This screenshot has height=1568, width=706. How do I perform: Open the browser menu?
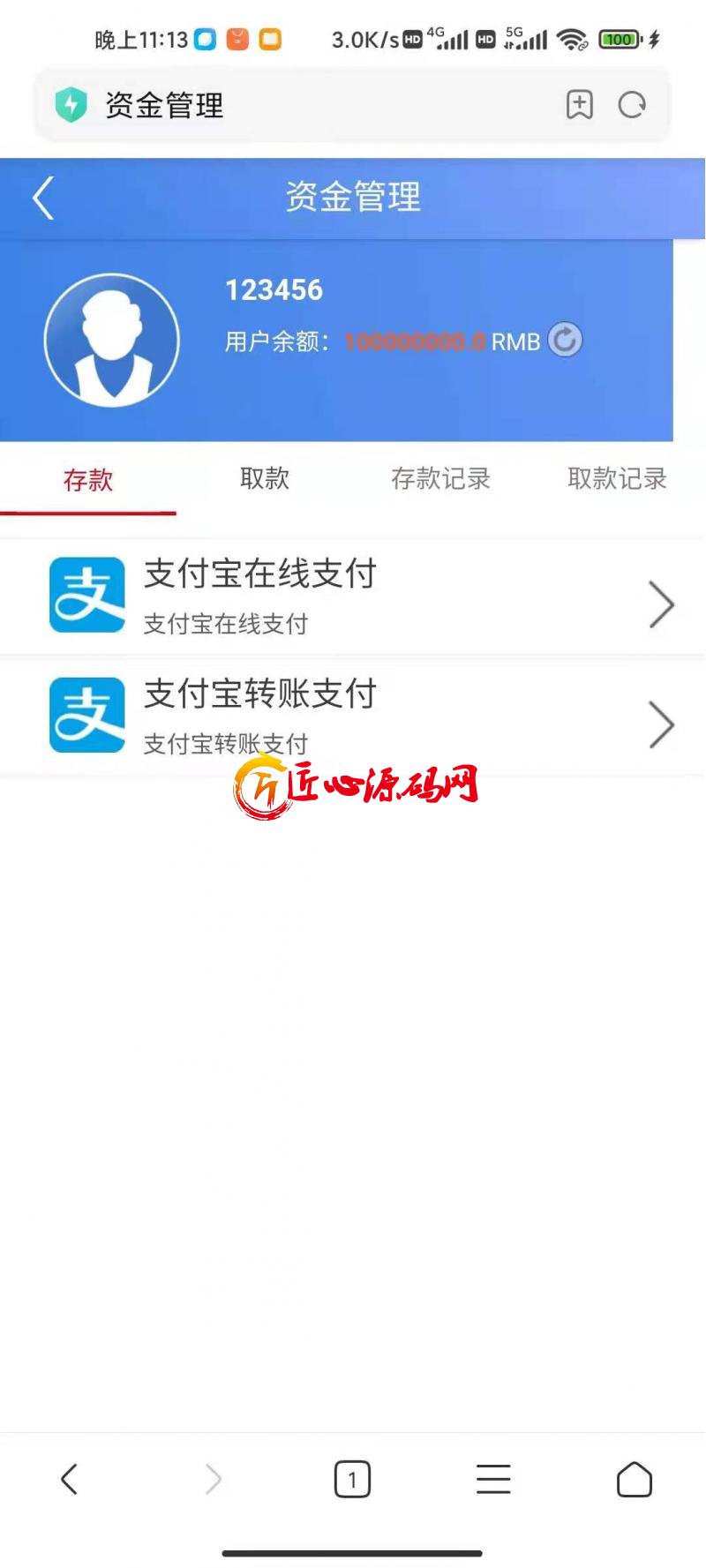point(493,1479)
